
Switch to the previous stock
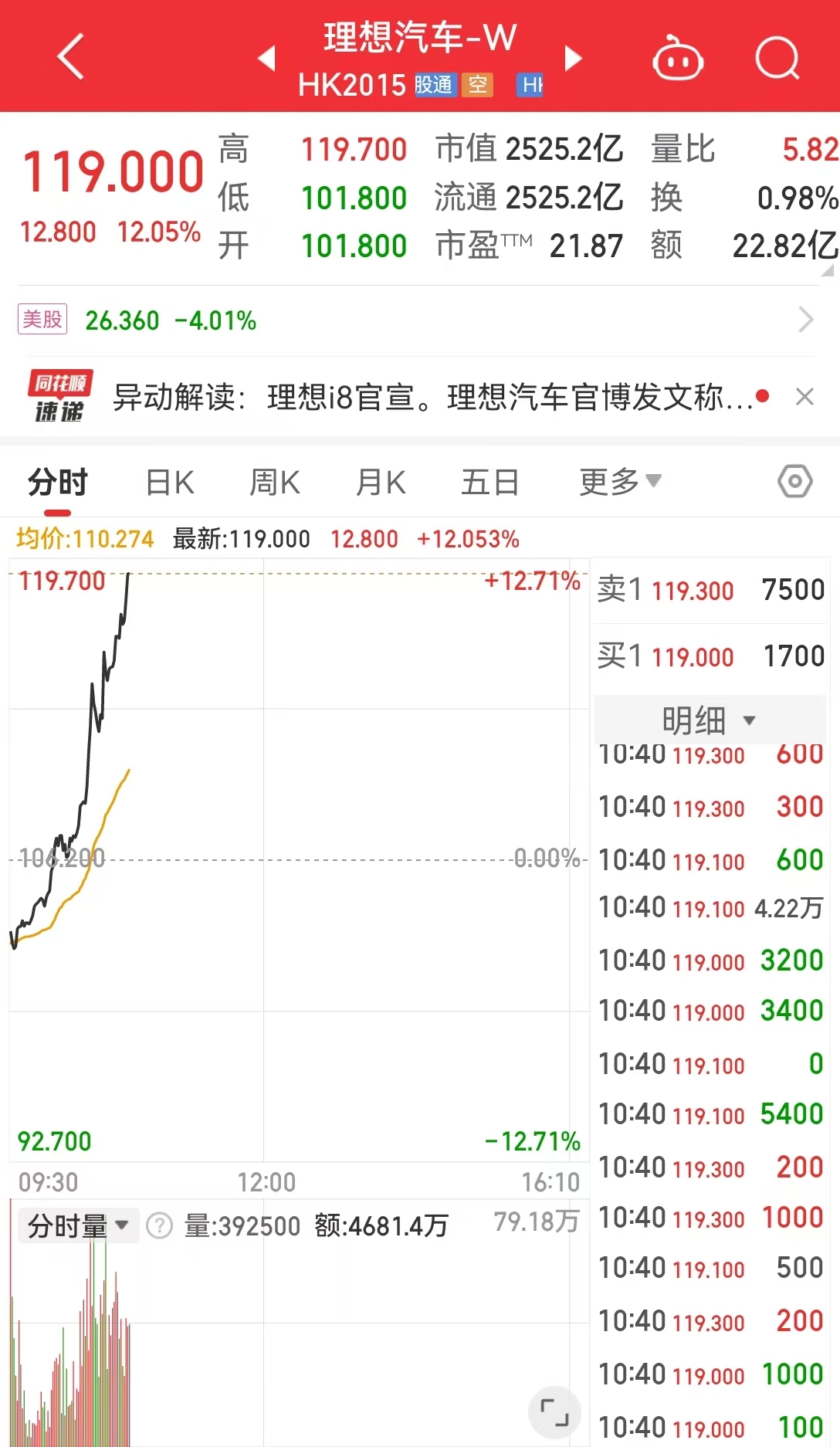click(267, 58)
